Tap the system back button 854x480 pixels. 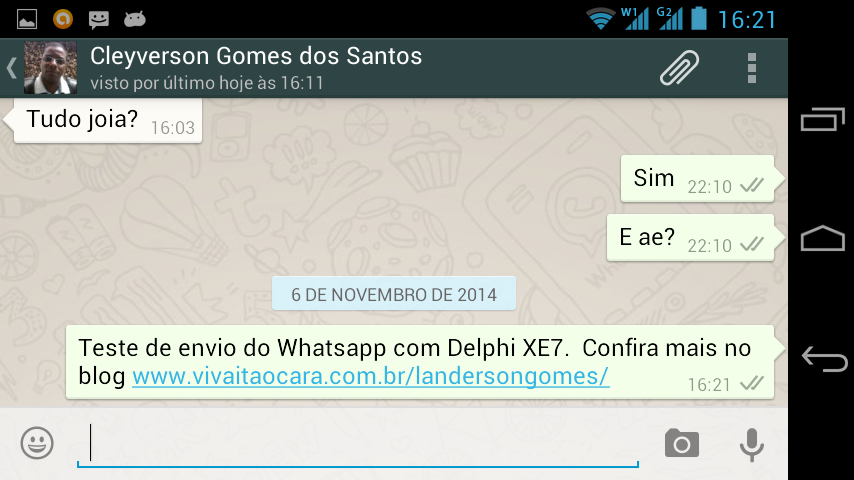823,358
